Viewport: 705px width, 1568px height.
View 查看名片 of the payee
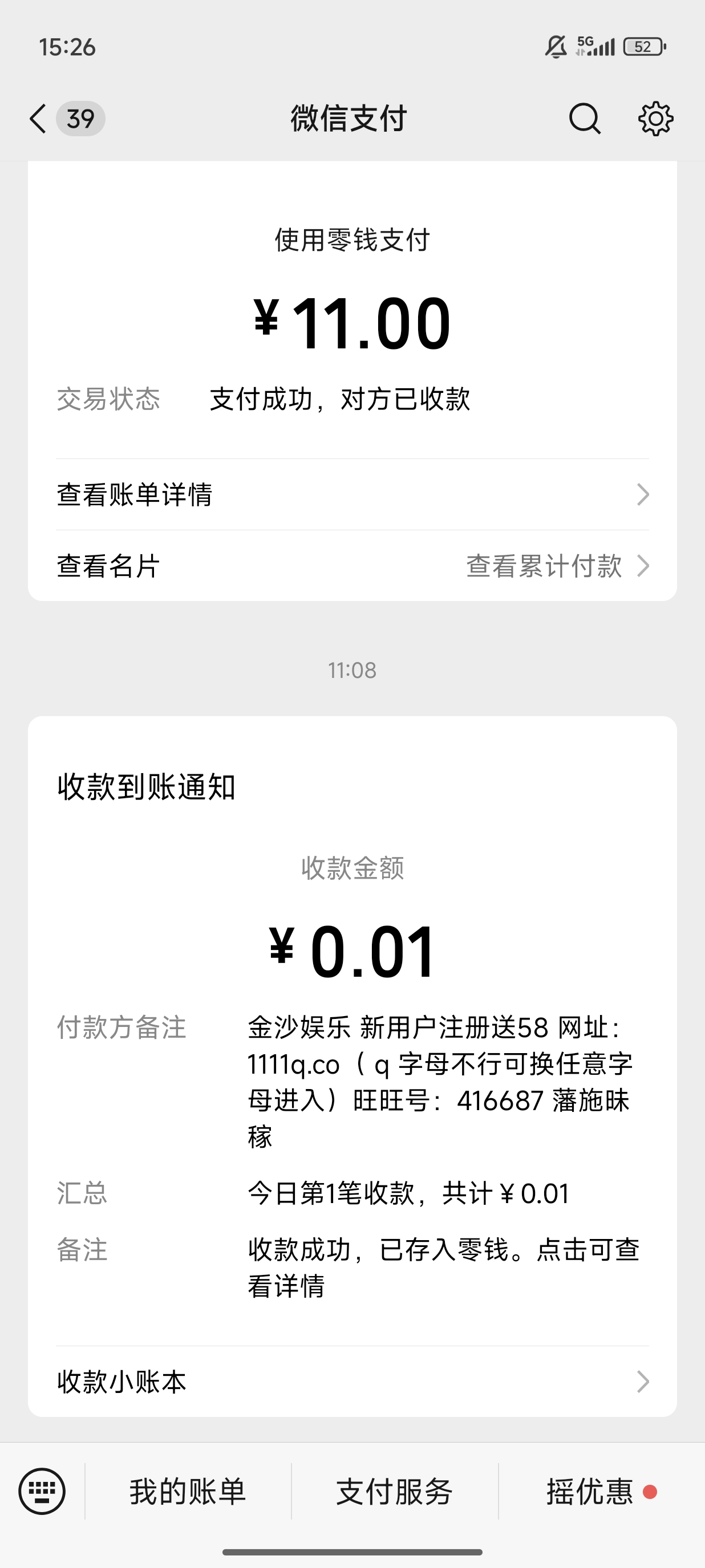click(x=110, y=566)
